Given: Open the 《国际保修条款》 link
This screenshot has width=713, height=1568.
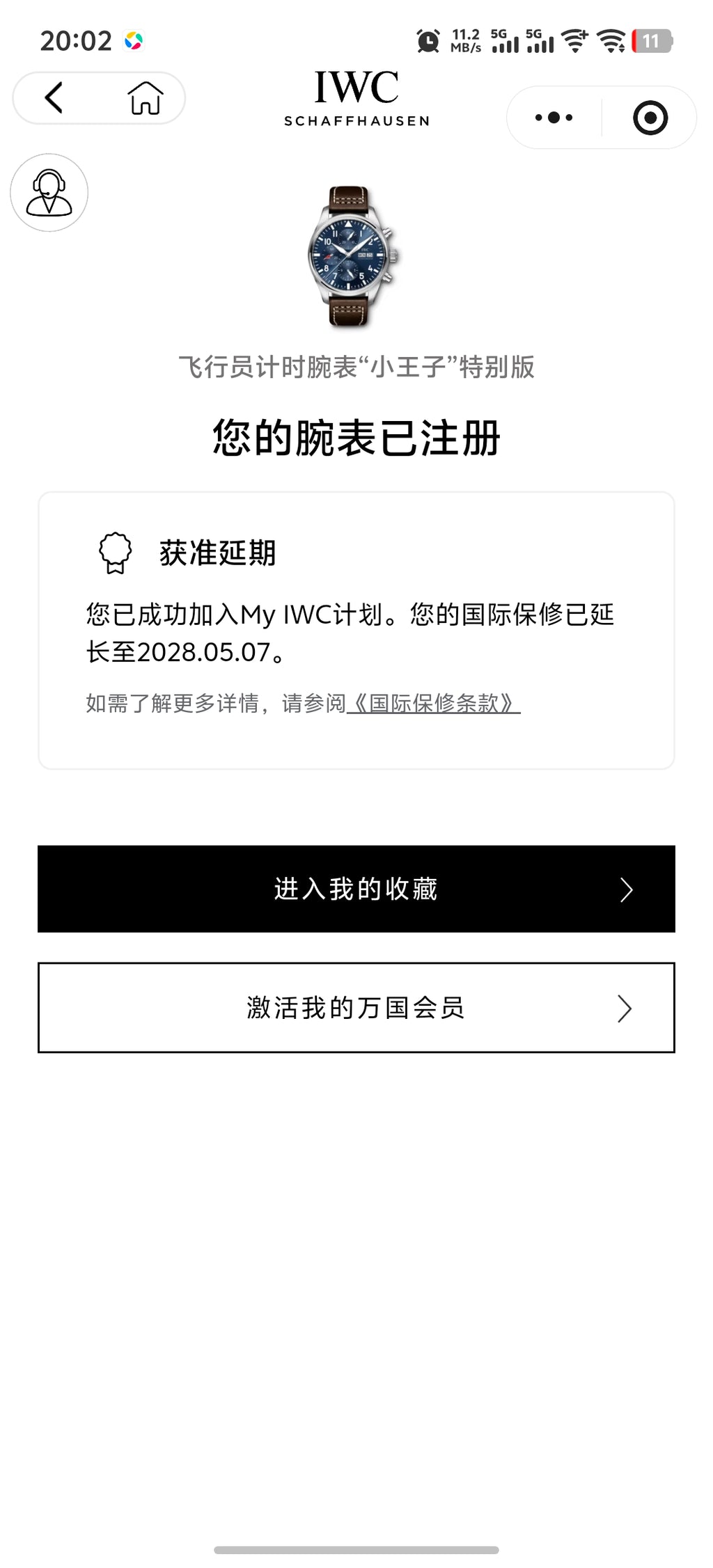Looking at the screenshot, I should 433,703.
